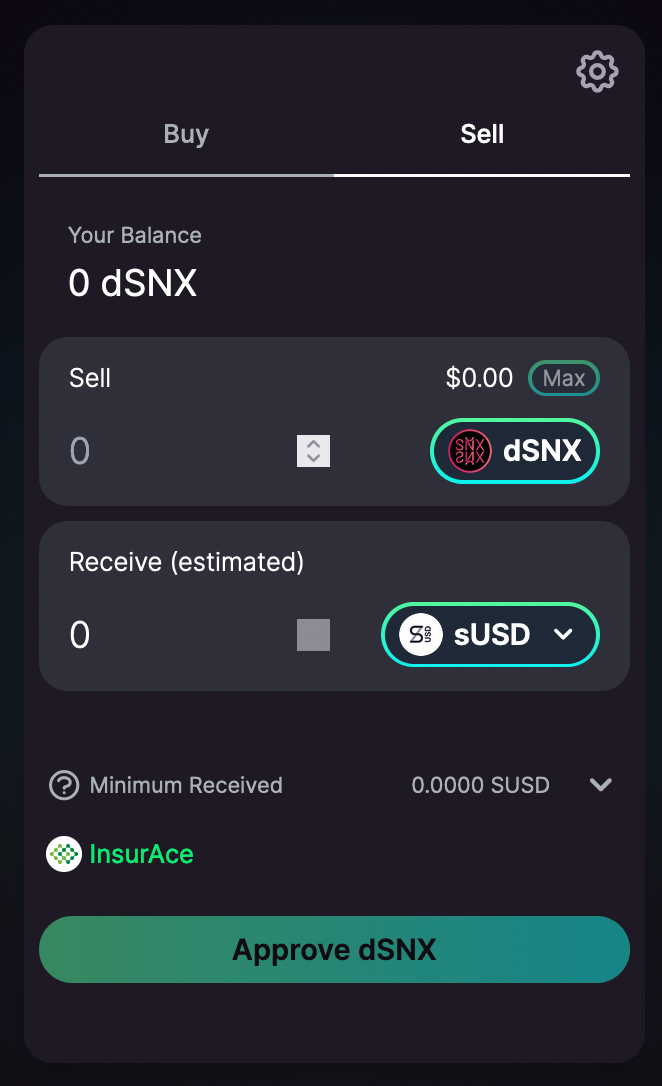The height and width of the screenshot is (1086, 662).
Task: Tap the Max button
Action: pyautogui.click(x=564, y=379)
